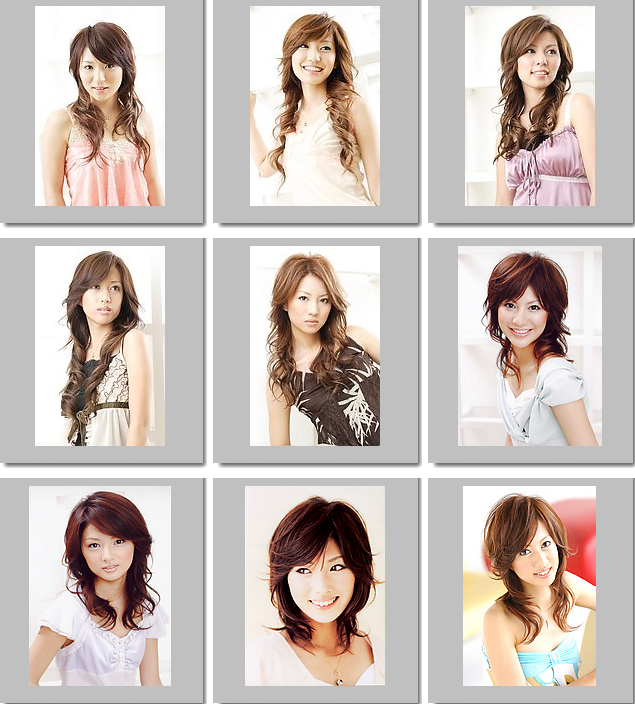Select the red-brown hairstyle with gray blouse
This screenshot has width=635, height=704.
(530, 346)
